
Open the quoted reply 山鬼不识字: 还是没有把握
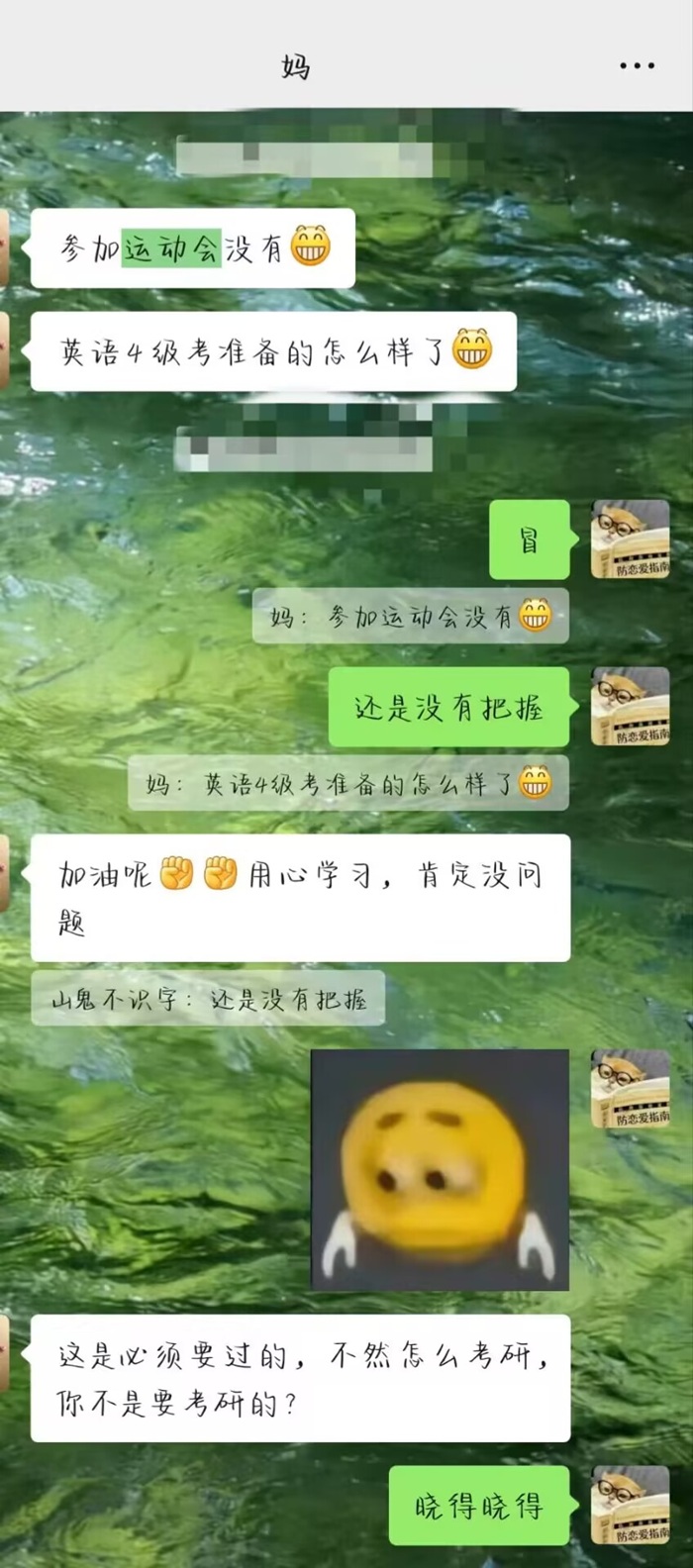click(x=208, y=999)
